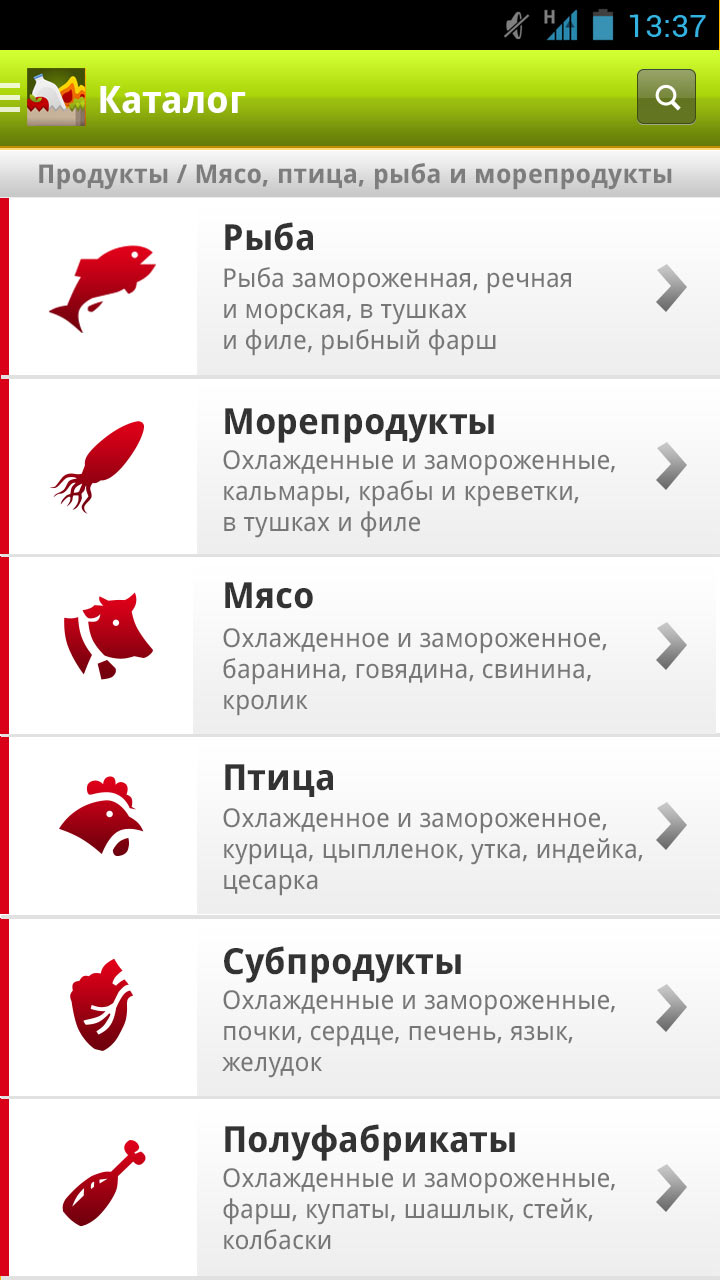The image size is (720, 1280).
Task: Open the drawer menu next to Каталог
Action: [x=12, y=98]
